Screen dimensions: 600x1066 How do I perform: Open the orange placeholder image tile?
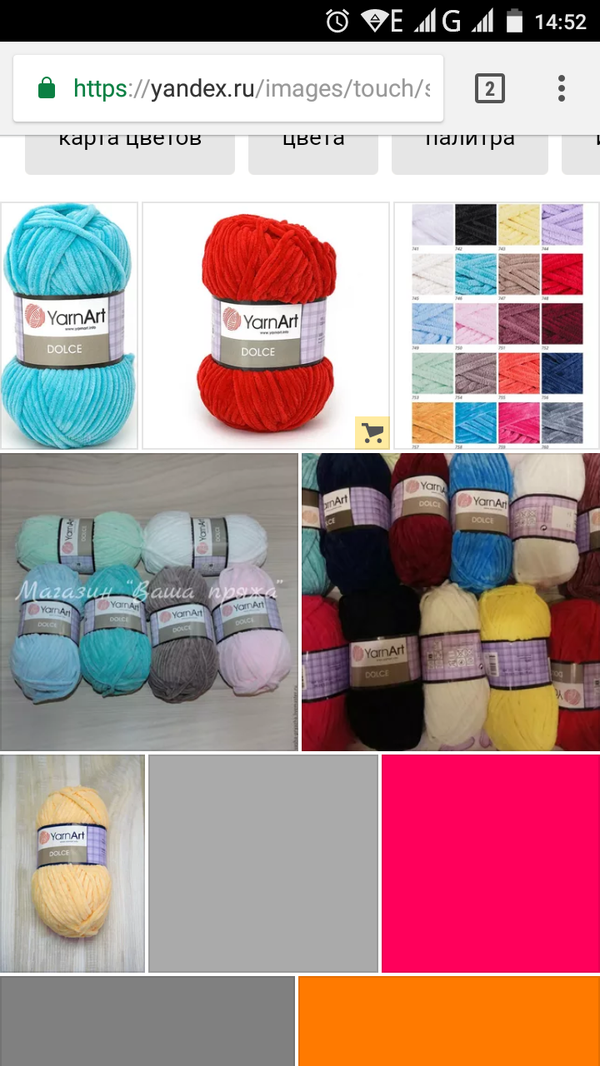[x=449, y=1022]
